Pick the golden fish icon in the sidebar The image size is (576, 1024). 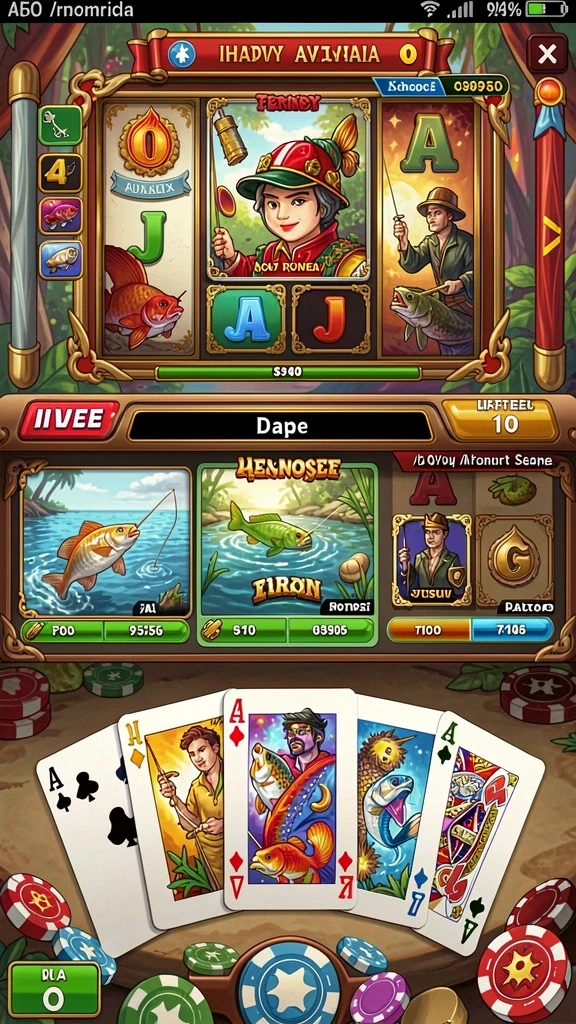[x=61, y=259]
